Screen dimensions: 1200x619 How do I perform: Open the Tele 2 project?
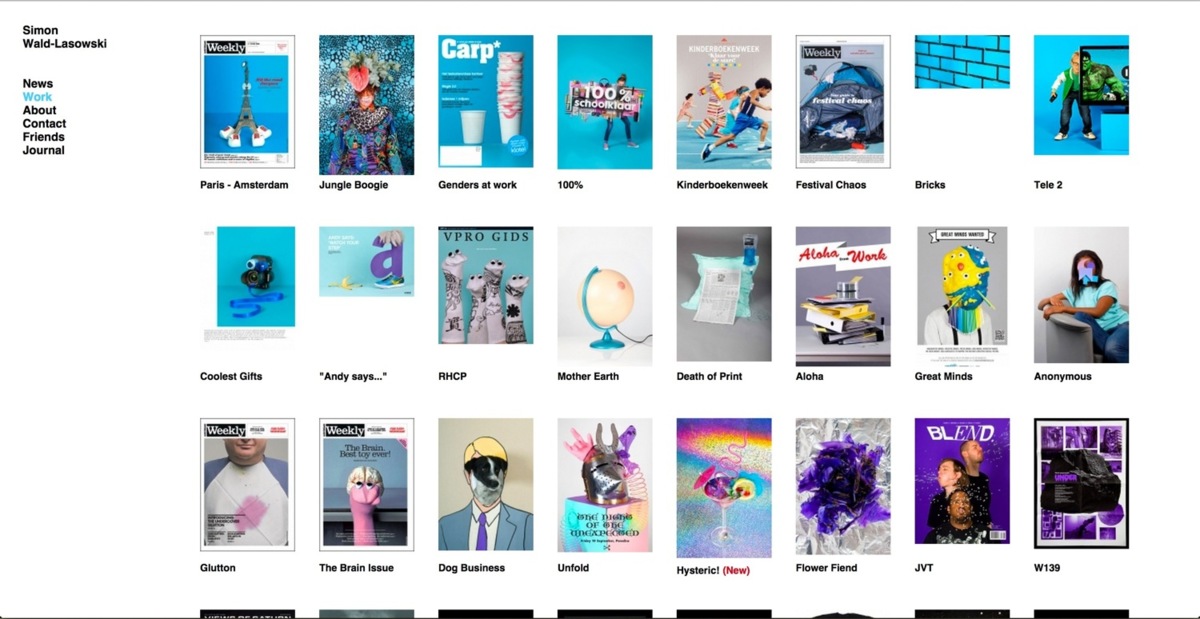point(1080,96)
